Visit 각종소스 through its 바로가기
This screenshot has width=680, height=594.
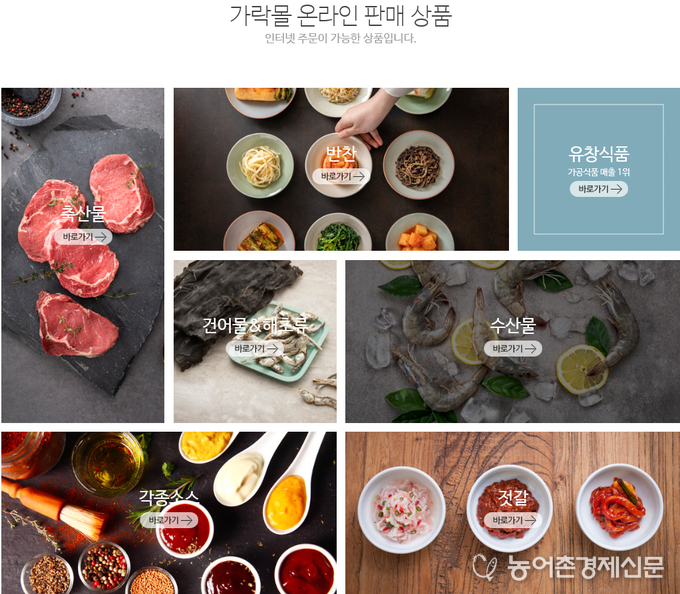pyautogui.click(x=169, y=520)
